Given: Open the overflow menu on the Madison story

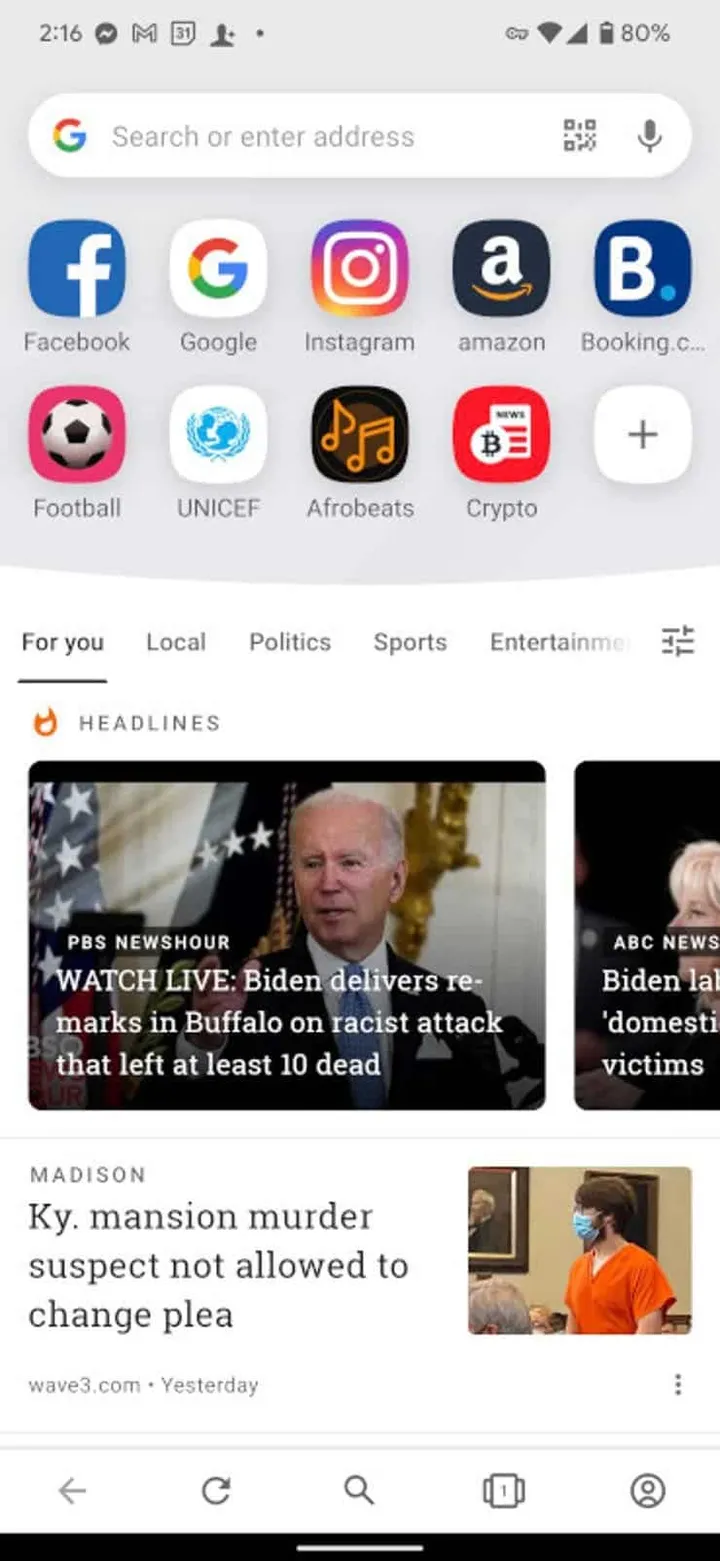Looking at the screenshot, I should 677,1385.
